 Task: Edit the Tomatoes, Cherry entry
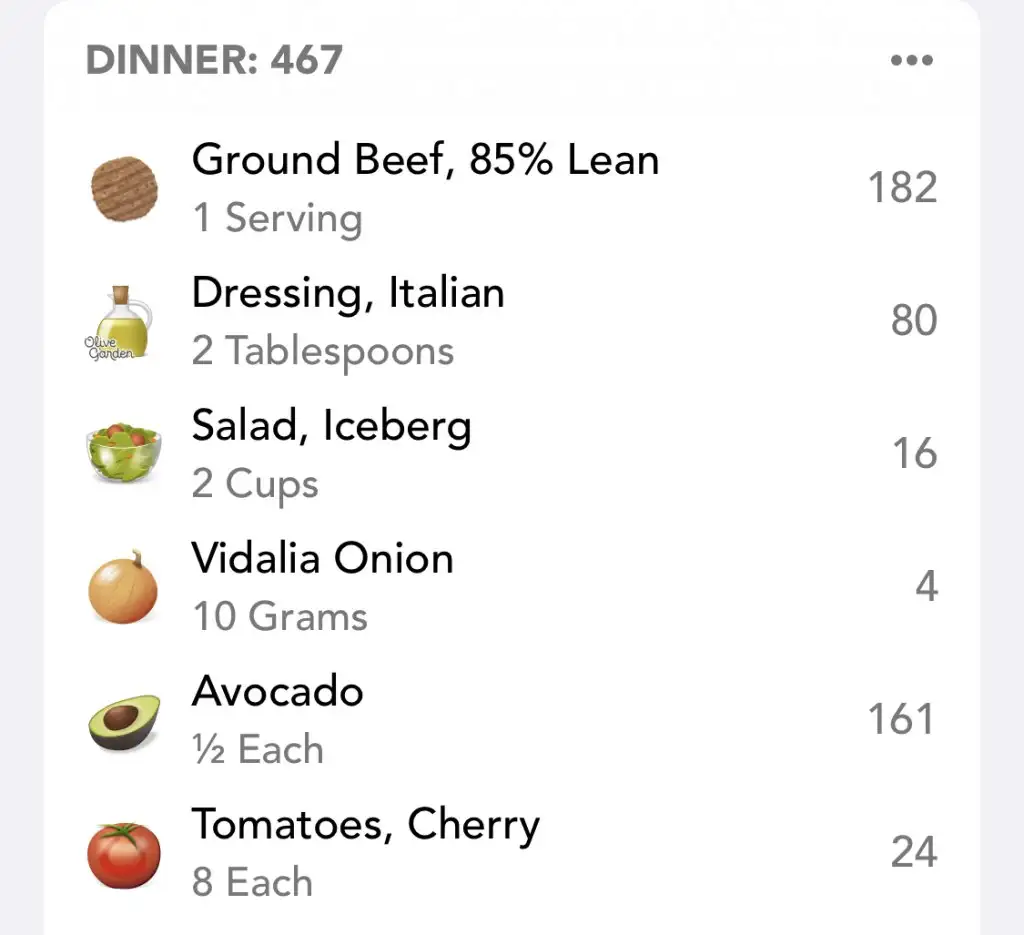click(365, 852)
